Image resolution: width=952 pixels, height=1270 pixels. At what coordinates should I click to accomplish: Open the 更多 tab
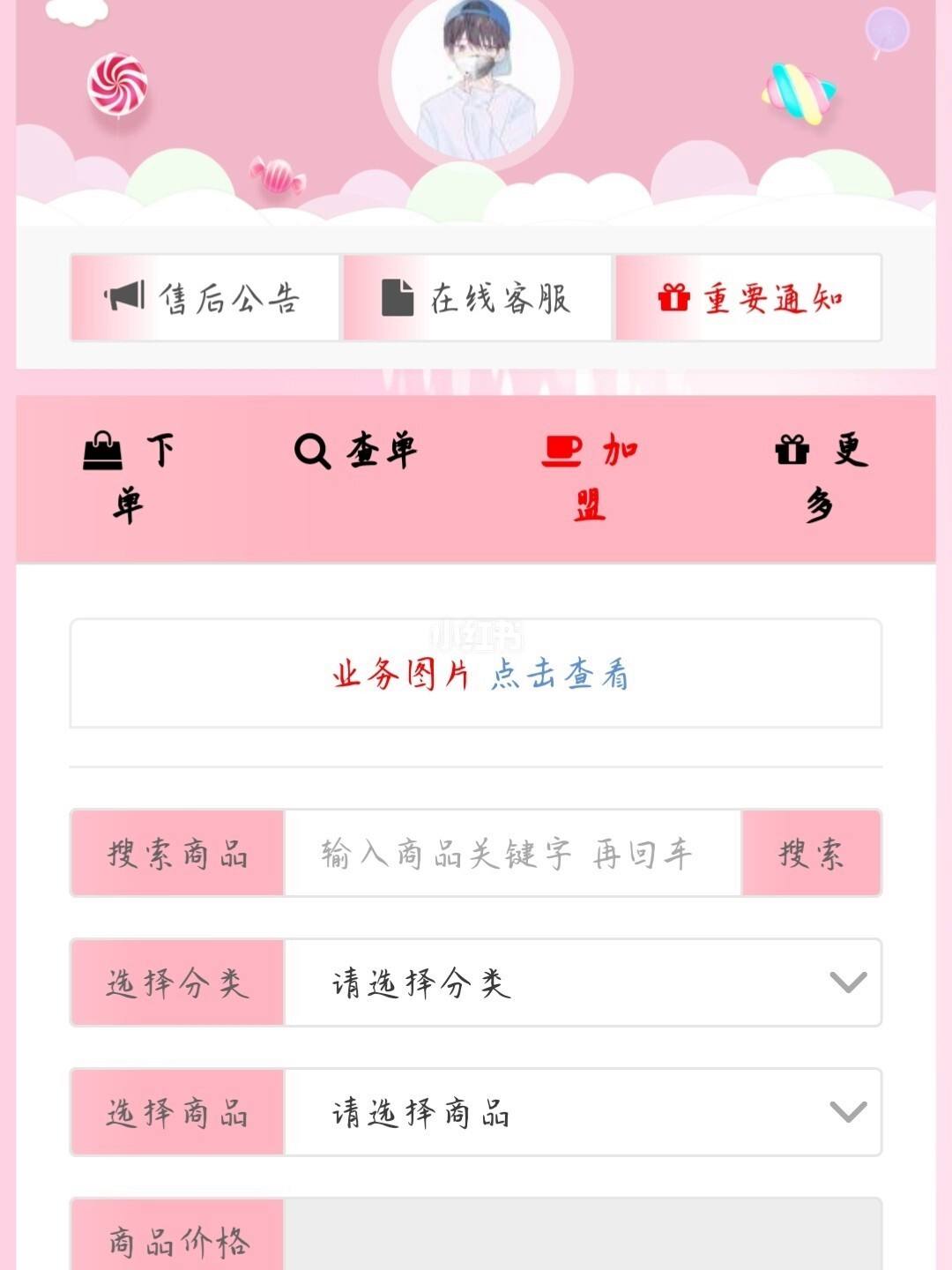point(821,477)
